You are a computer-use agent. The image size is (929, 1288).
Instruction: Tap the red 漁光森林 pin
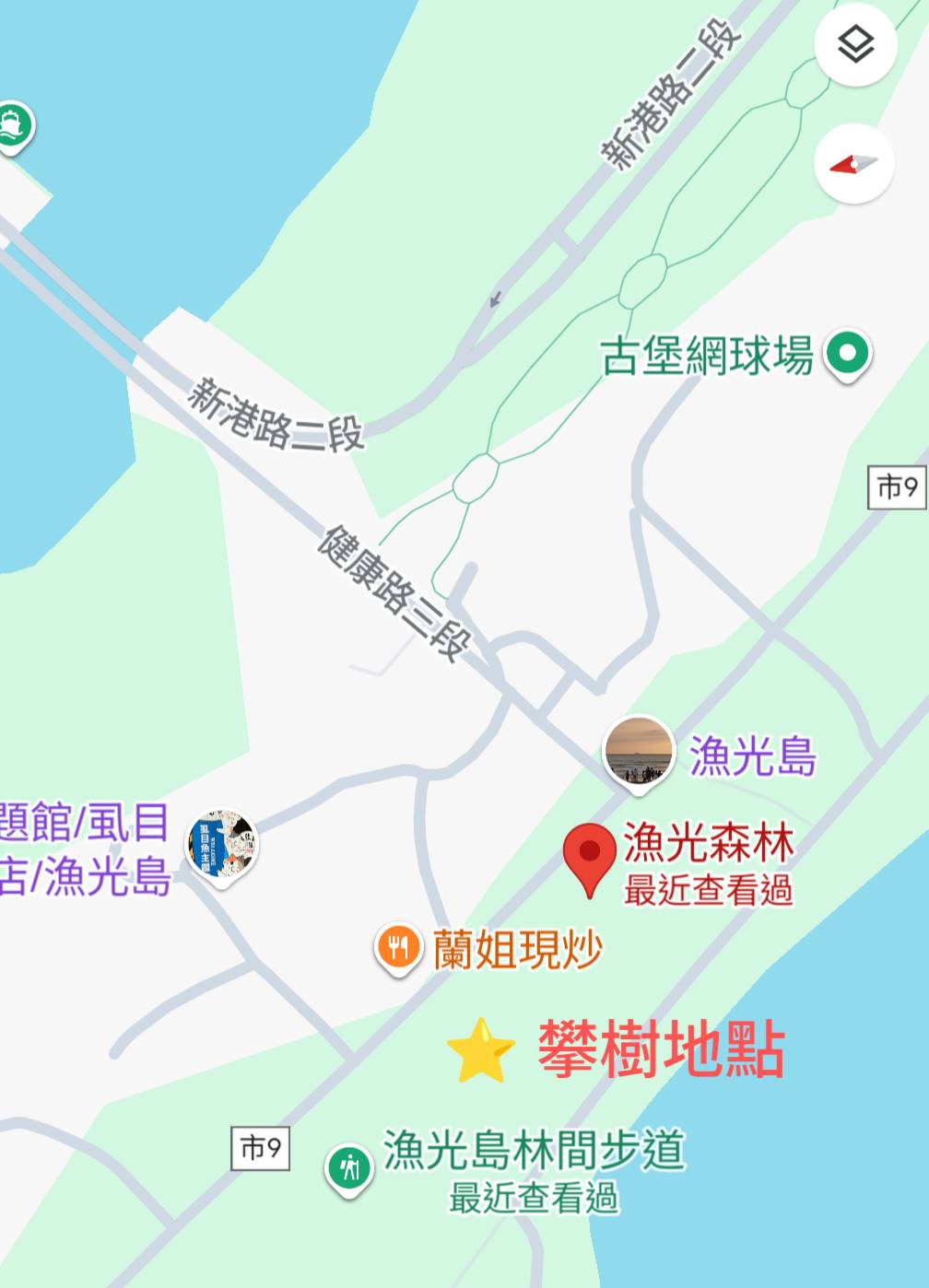coord(589,854)
